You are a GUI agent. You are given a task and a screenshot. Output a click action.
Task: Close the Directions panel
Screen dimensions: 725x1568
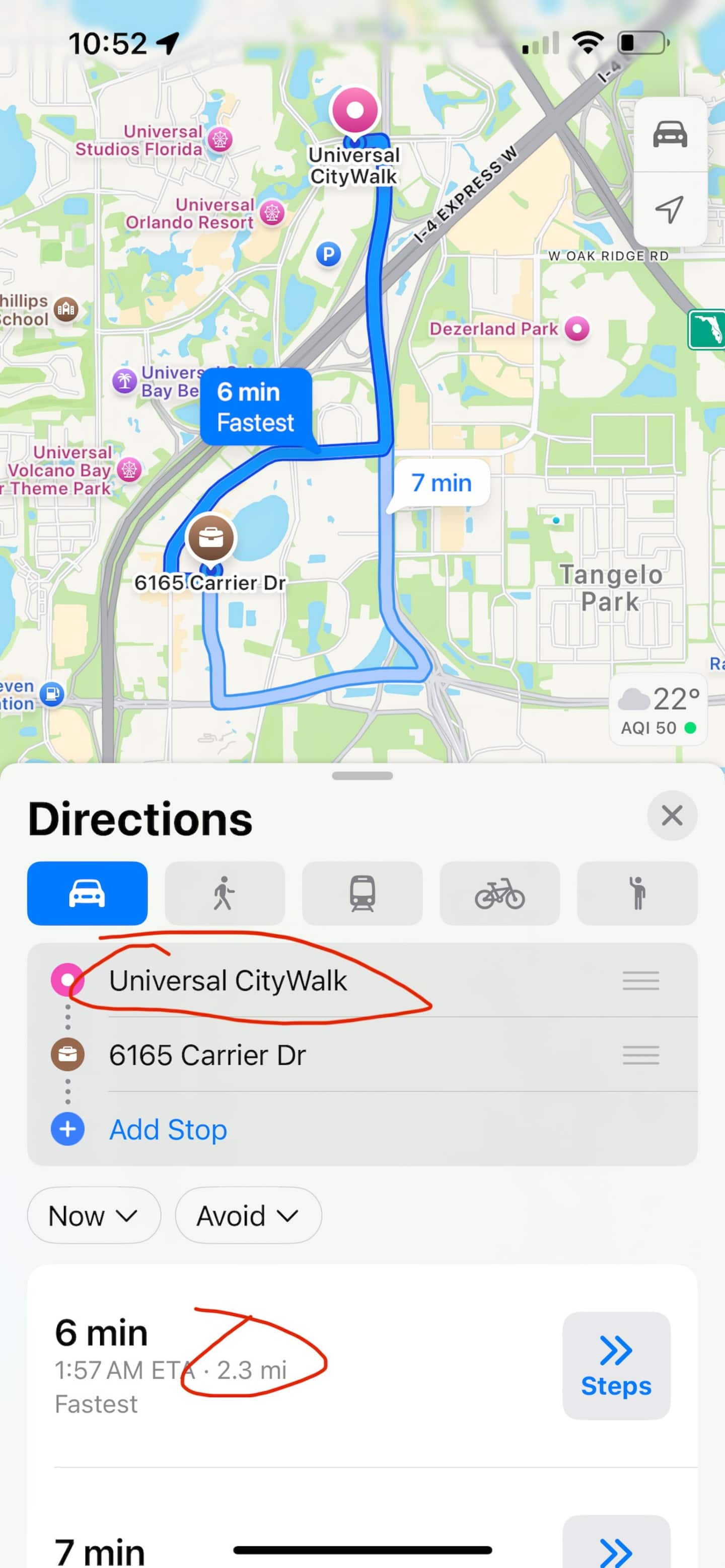(x=672, y=815)
